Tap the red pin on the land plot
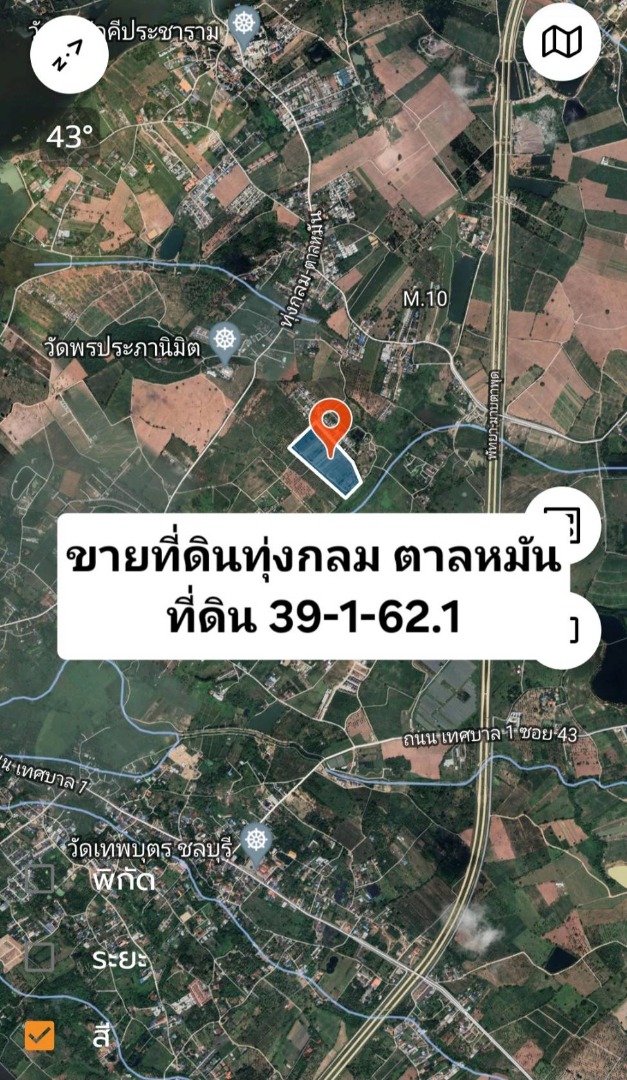This screenshot has height=1080, width=627. 329,427
